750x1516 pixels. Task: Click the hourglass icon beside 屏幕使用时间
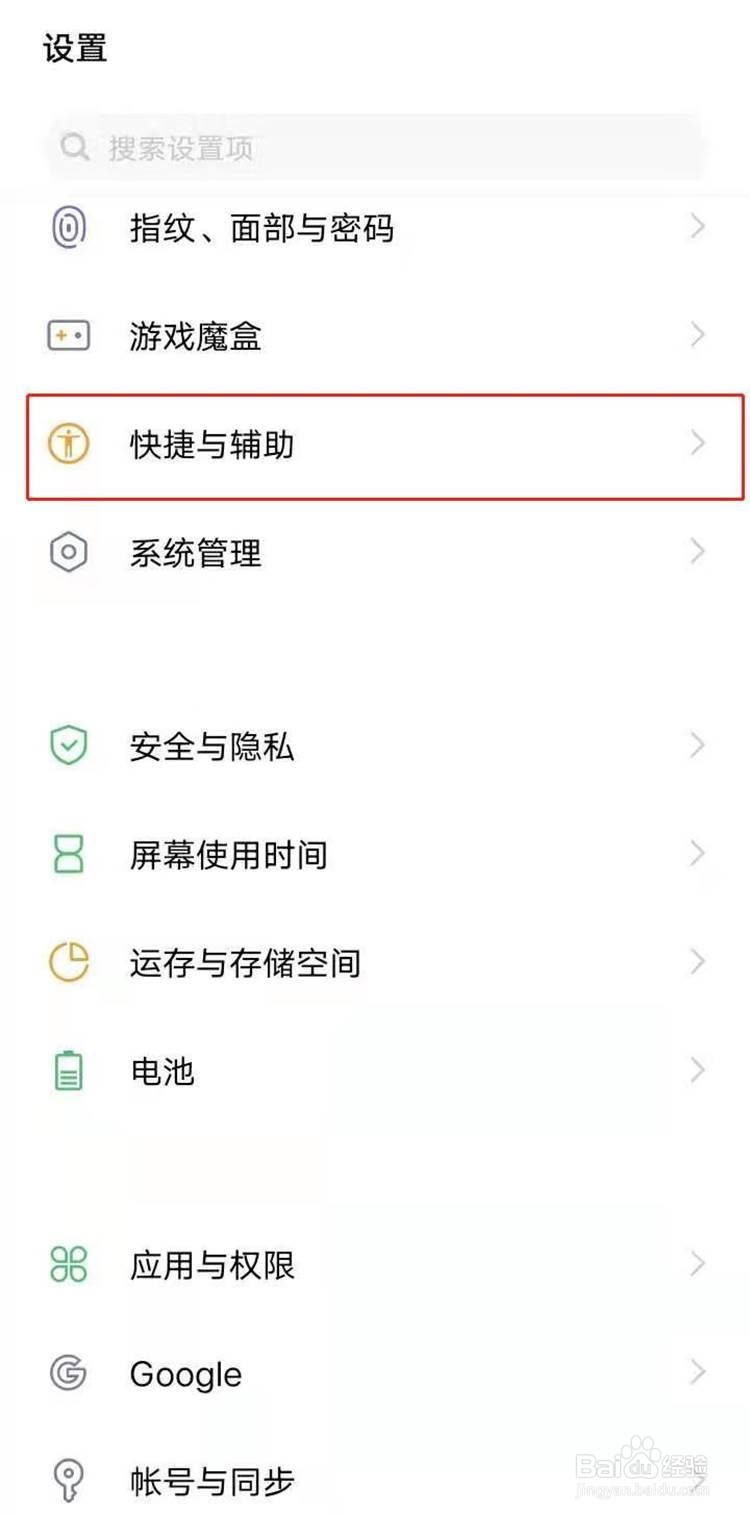point(68,854)
